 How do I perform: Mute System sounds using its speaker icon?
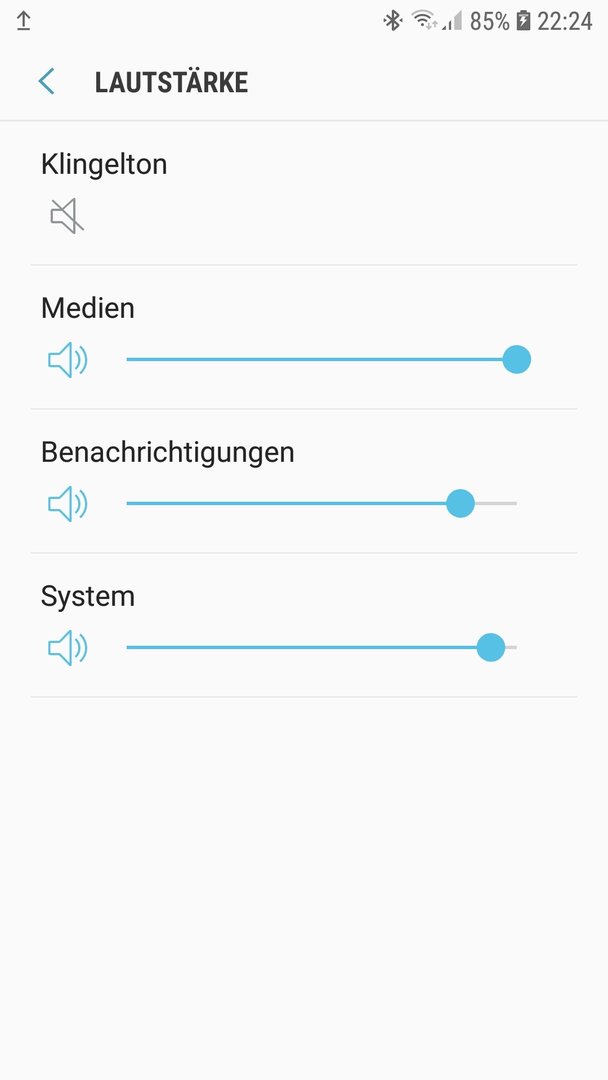click(67, 648)
